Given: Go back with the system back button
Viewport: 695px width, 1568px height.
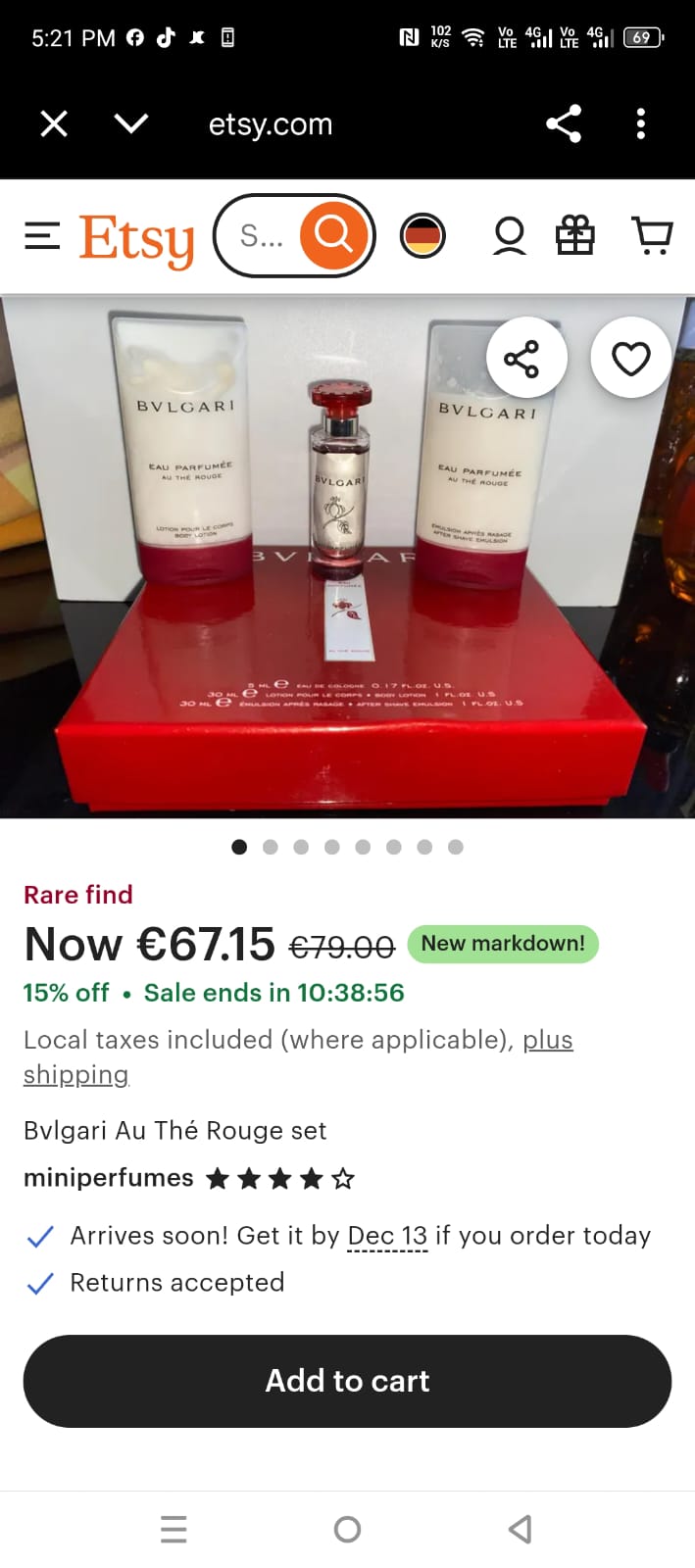Looking at the screenshot, I should tap(521, 1529).
